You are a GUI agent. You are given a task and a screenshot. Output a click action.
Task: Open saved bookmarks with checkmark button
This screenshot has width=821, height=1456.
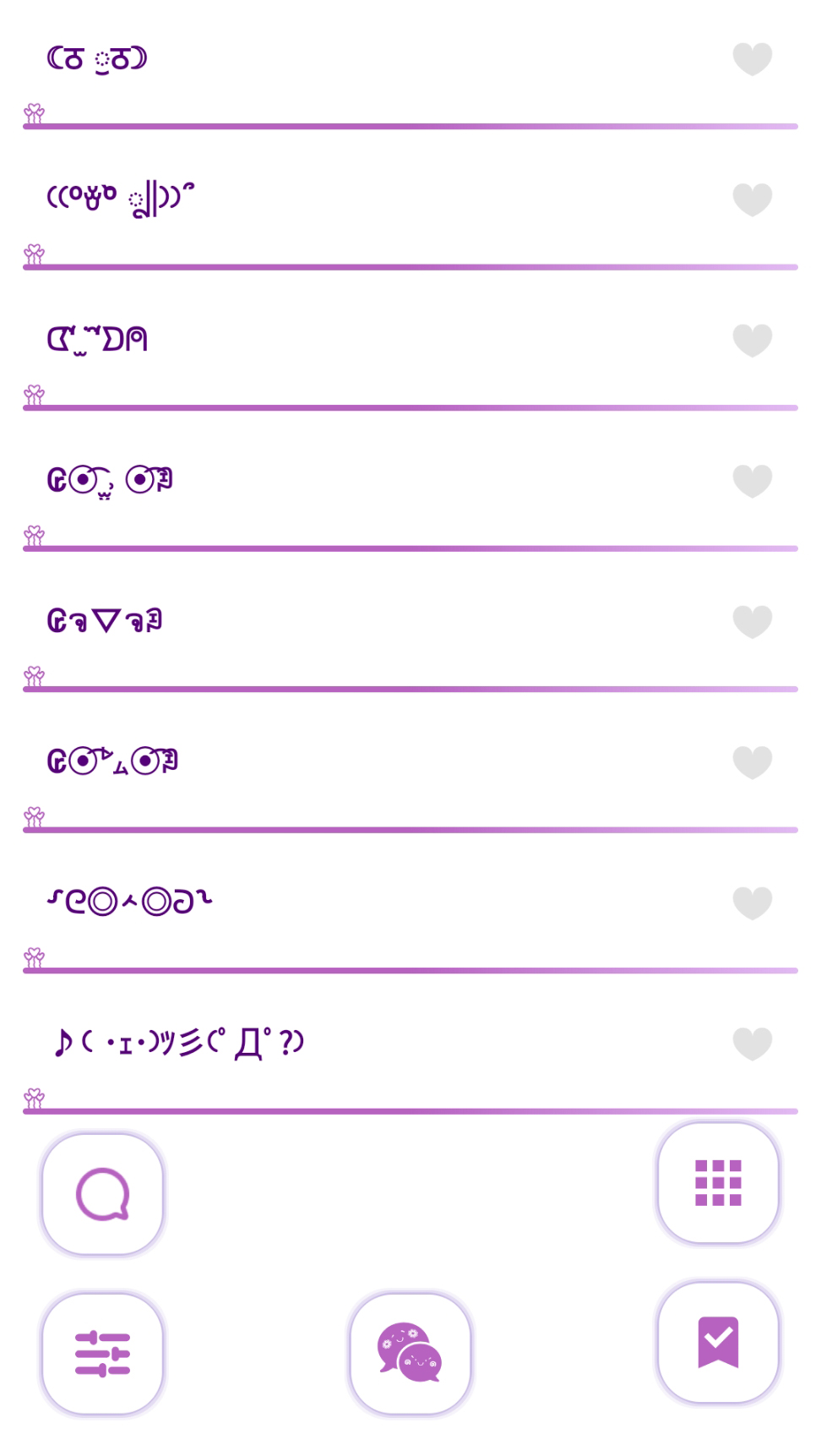(718, 1342)
